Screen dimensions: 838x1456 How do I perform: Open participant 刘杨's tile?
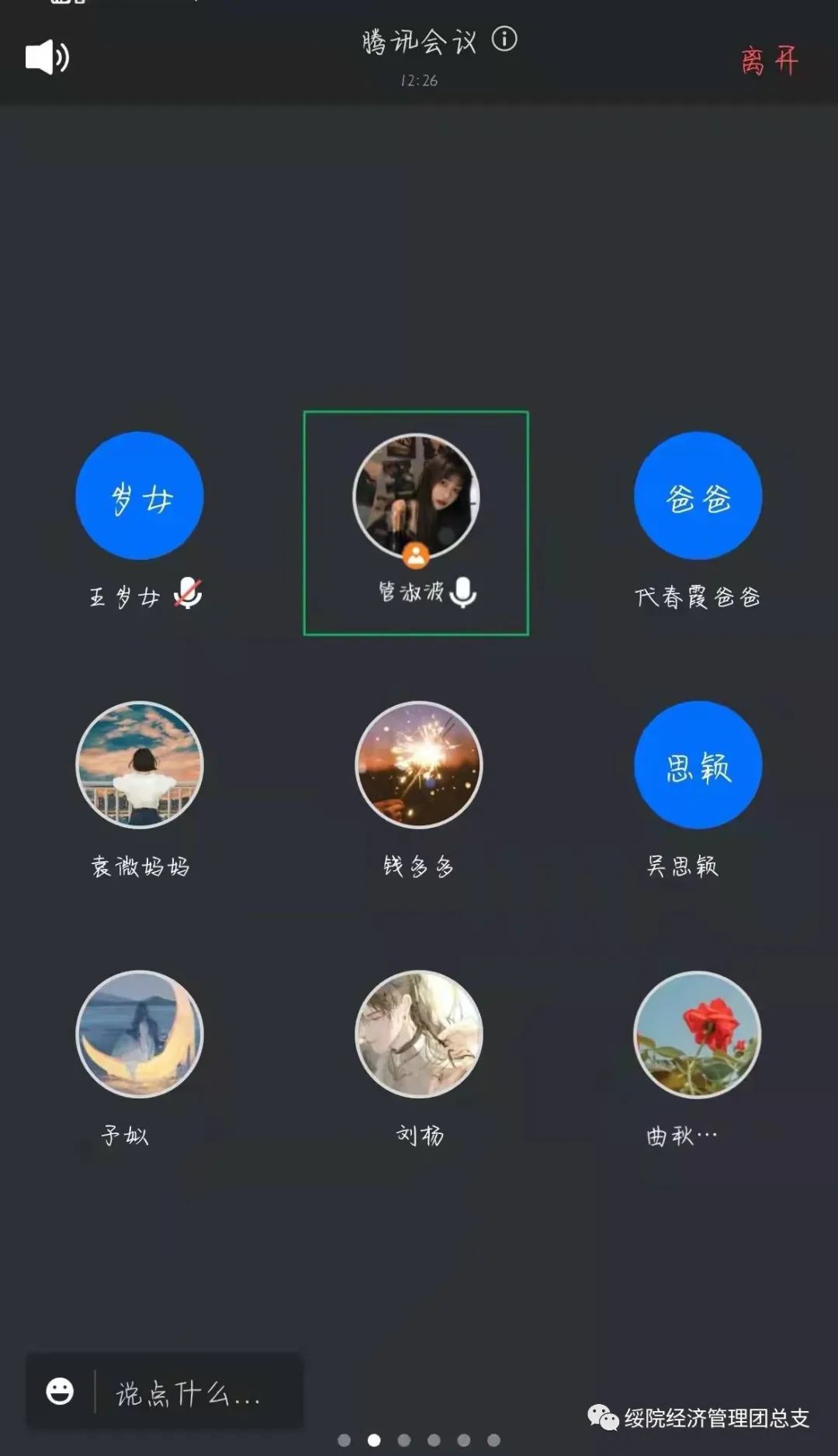(418, 1034)
